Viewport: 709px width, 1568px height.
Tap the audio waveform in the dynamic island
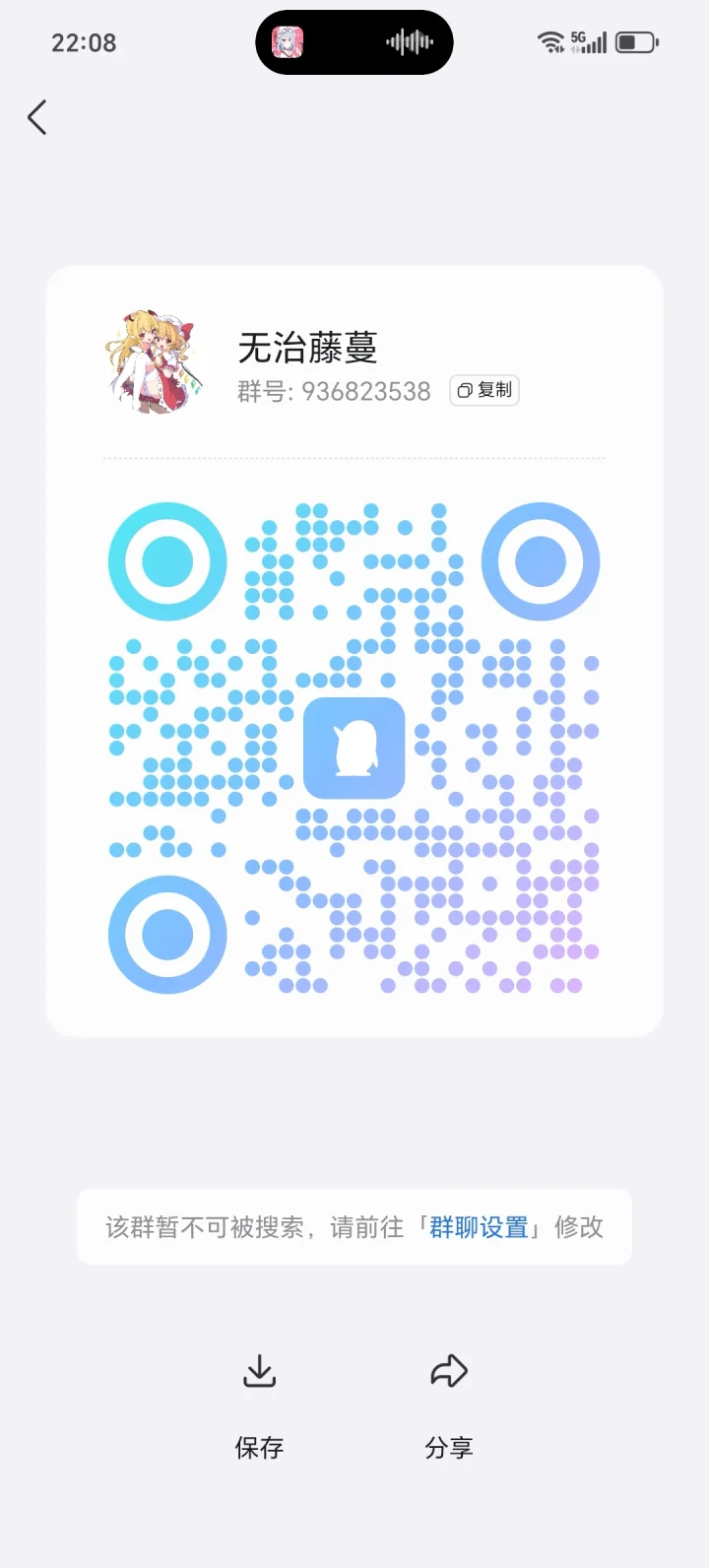click(x=410, y=41)
